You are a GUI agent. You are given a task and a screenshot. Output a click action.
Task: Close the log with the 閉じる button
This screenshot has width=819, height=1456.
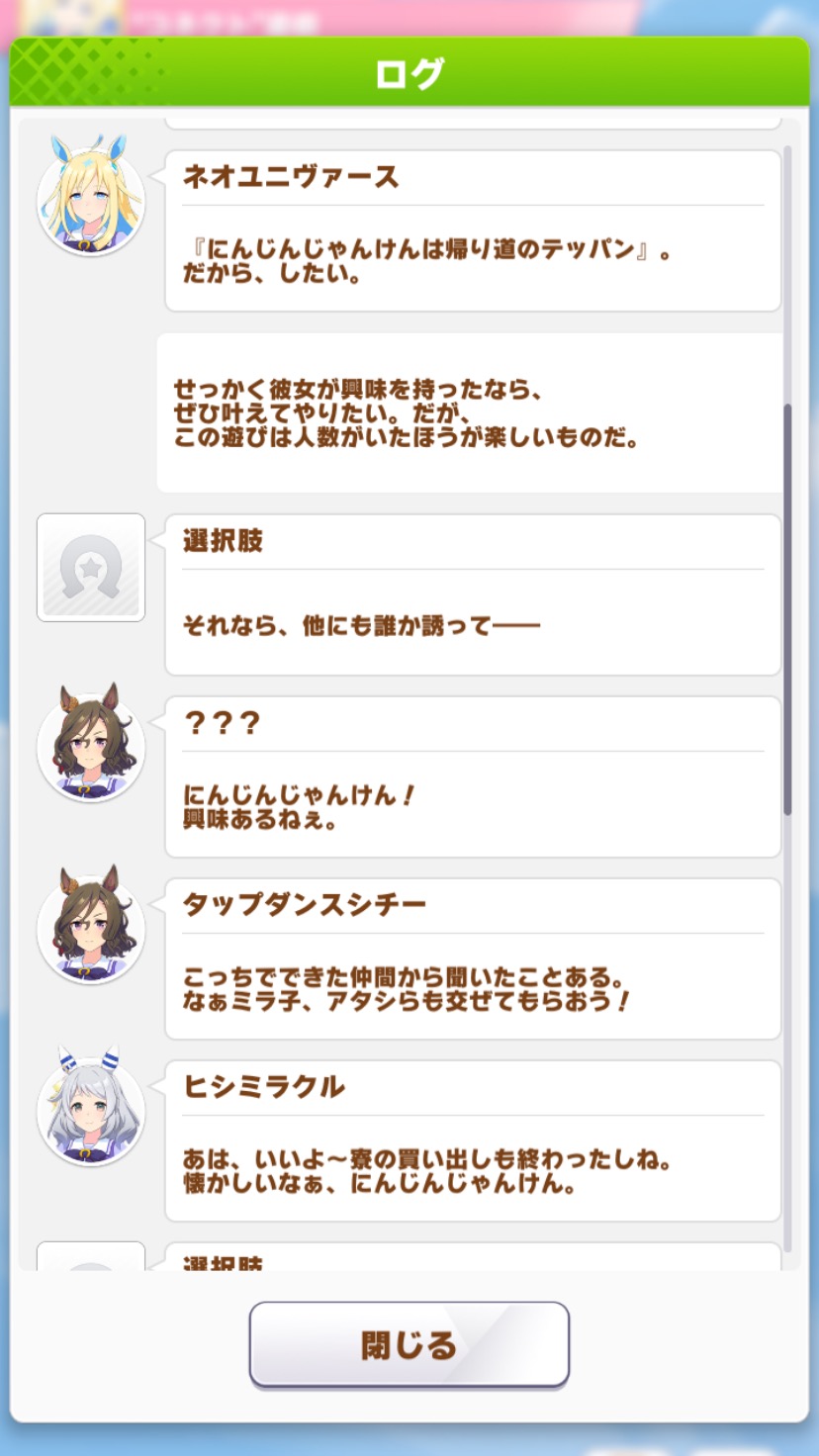tap(409, 1344)
